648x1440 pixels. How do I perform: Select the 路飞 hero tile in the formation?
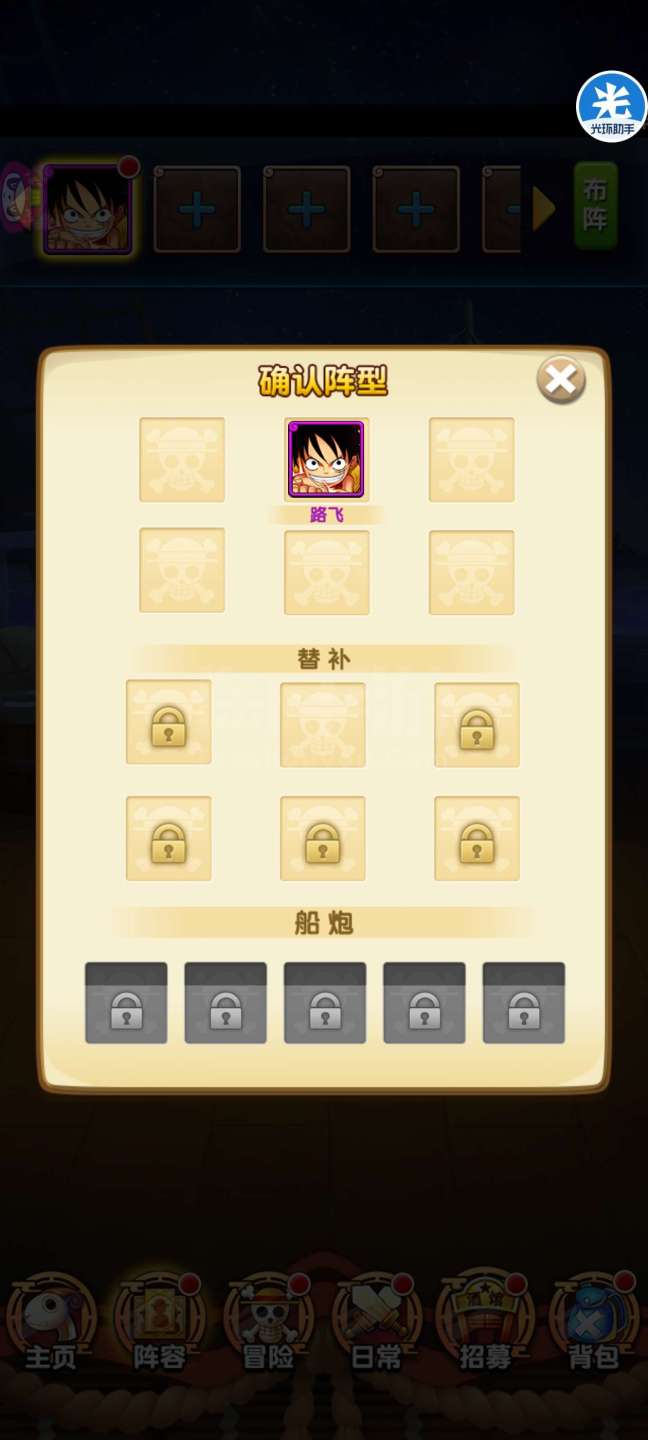pyautogui.click(x=326, y=460)
